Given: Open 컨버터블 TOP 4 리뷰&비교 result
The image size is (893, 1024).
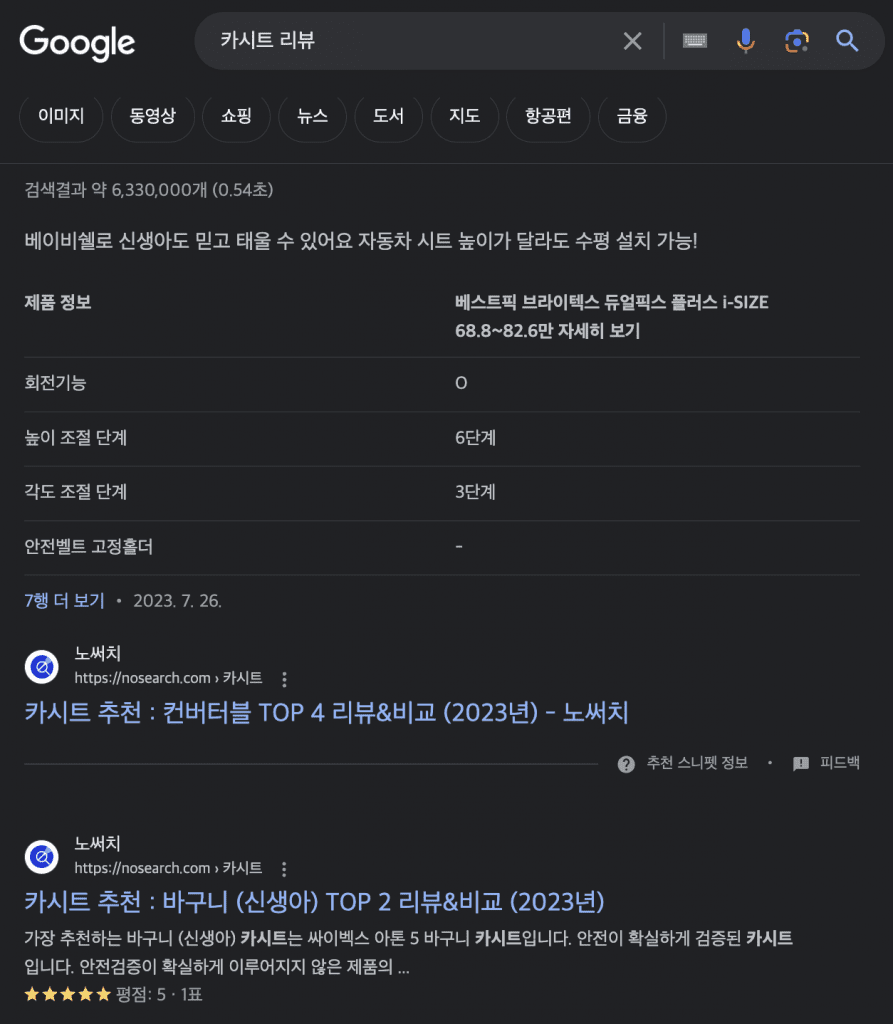Looking at the screenshot, I should (x=325, y=712).
